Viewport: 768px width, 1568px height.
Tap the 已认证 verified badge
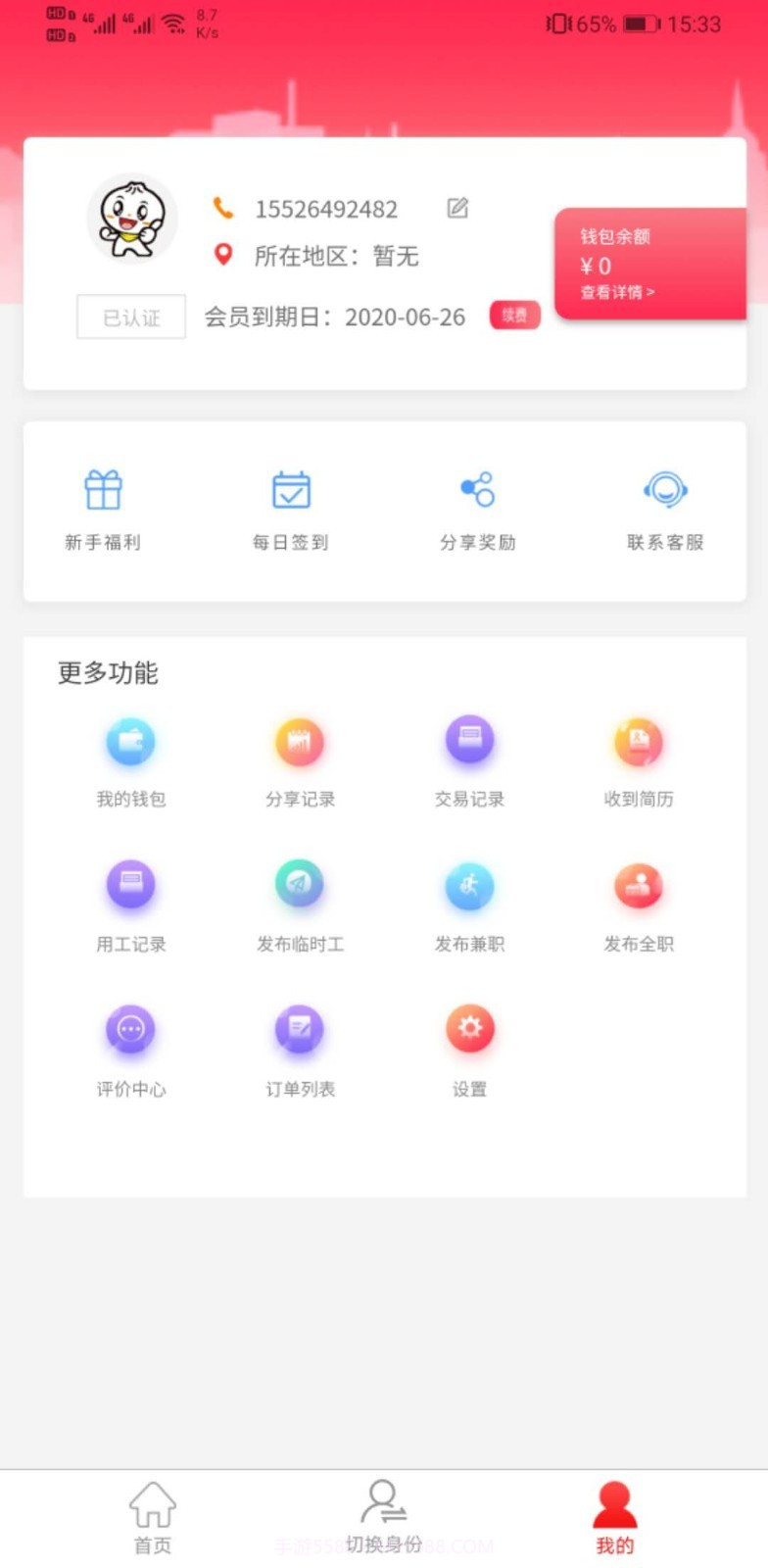coord(130,316)
